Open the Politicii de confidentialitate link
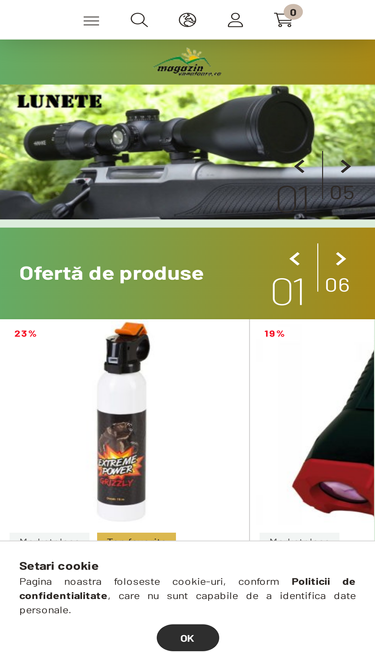This screenshot has height=667, width=375. point(187,588)
